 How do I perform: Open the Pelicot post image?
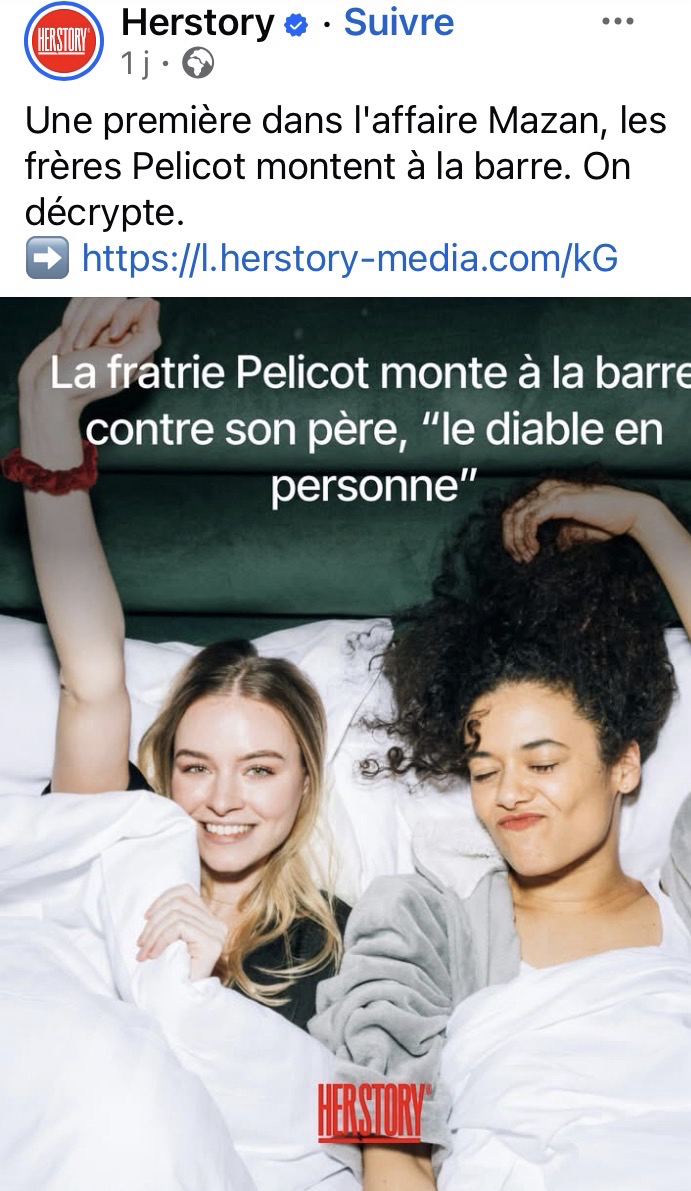tap(345, 740)
